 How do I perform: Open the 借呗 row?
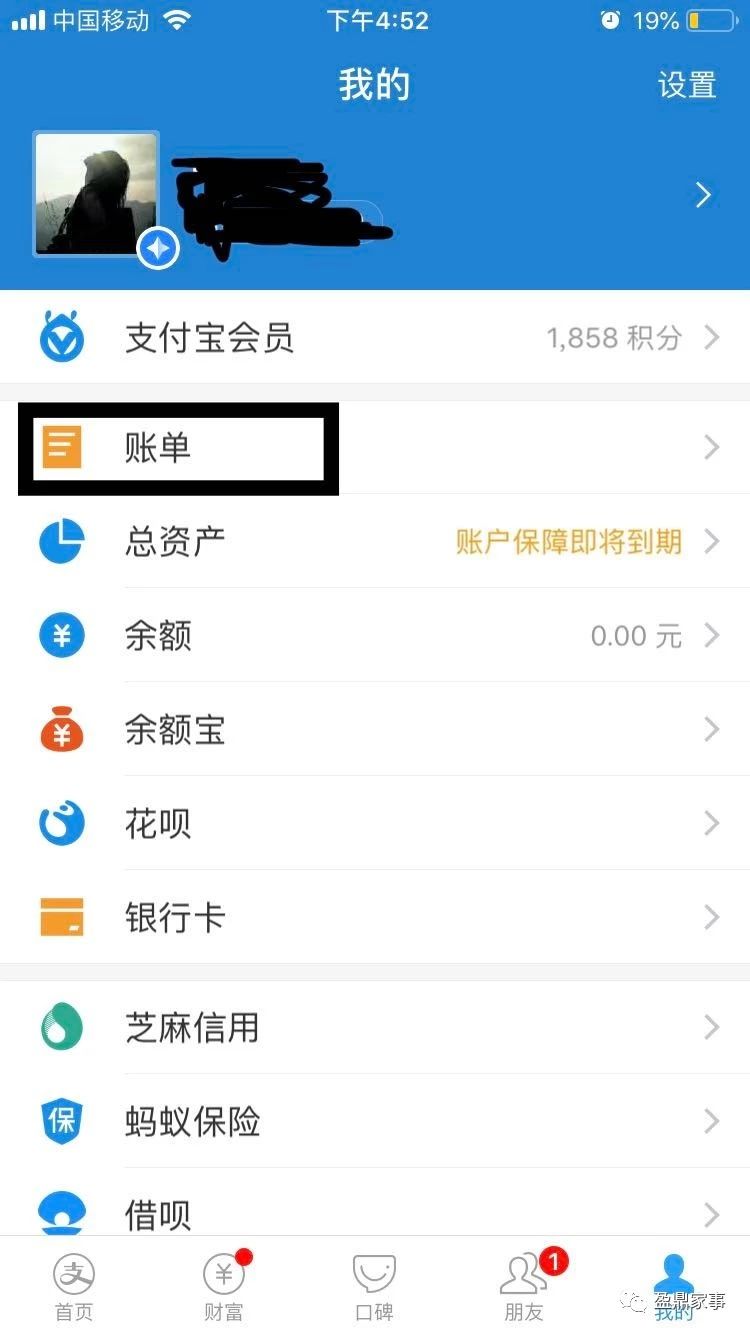[x=375, y=1212]
